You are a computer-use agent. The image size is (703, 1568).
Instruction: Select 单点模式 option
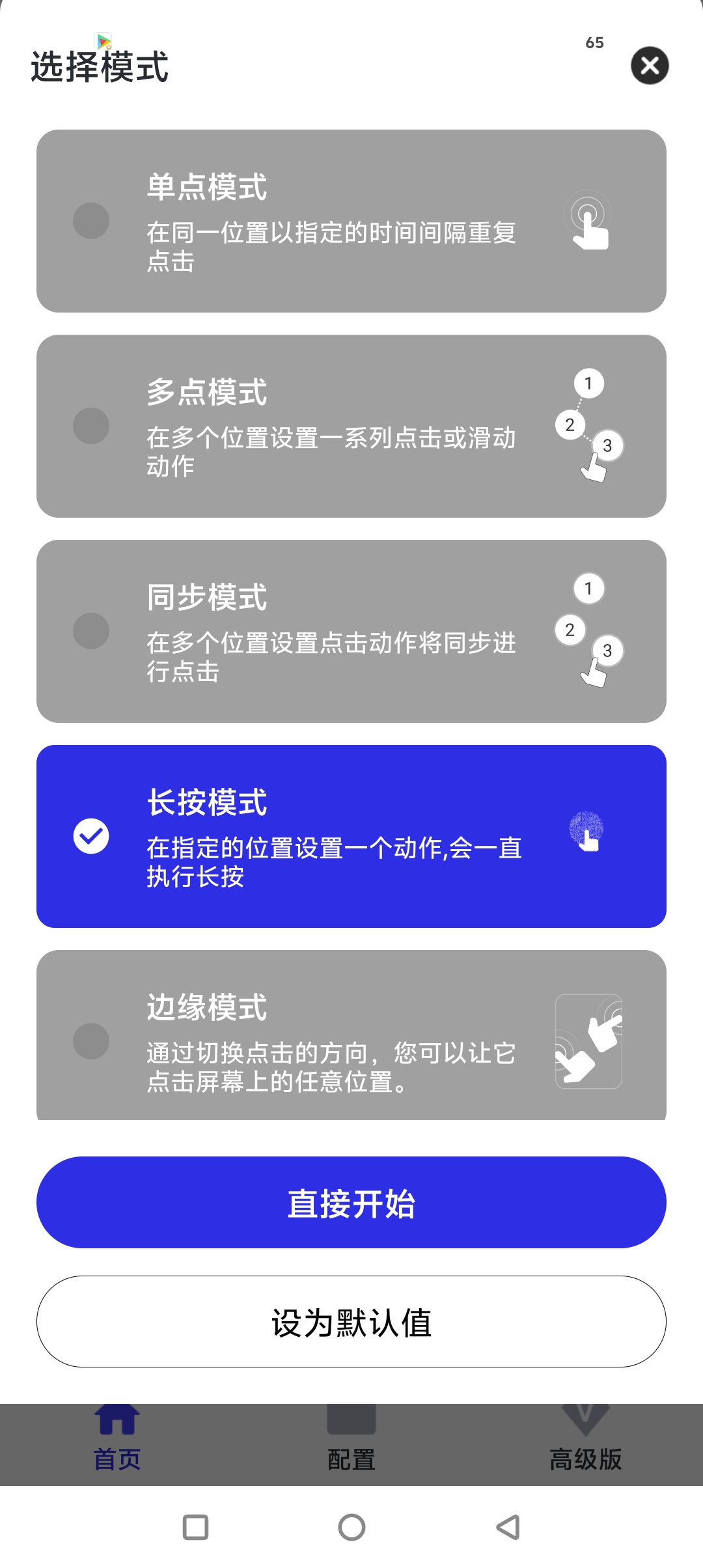tap(351, 221)
